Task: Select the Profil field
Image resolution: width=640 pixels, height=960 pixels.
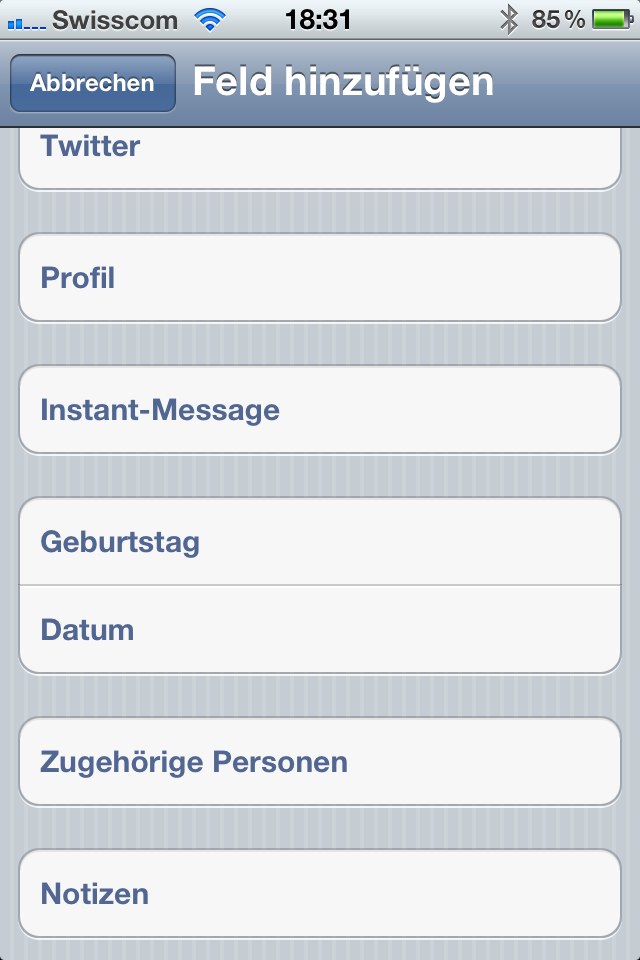Action: point(320,278)
